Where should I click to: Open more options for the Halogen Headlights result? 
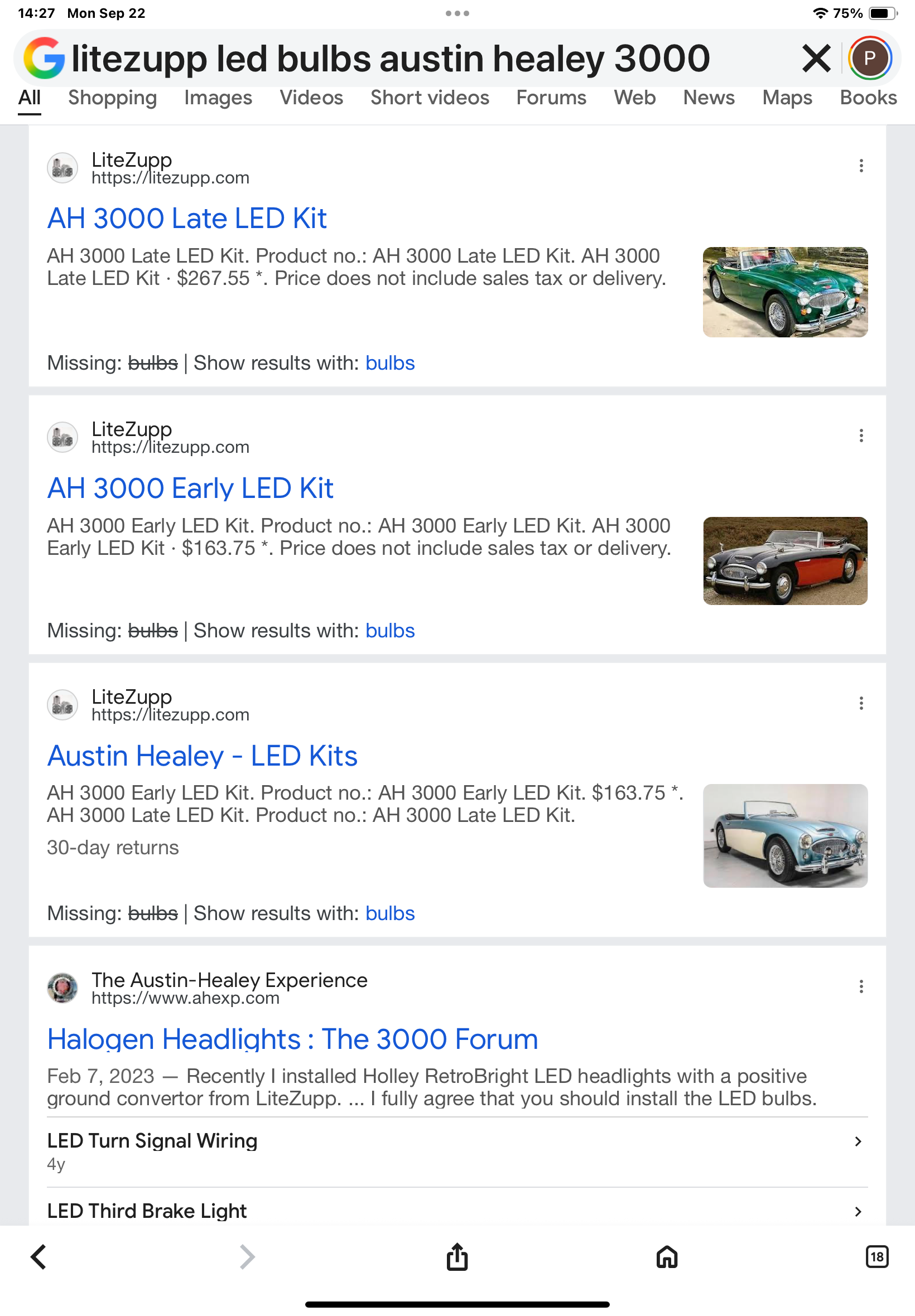pyautogui.click(x=860, y=986)
